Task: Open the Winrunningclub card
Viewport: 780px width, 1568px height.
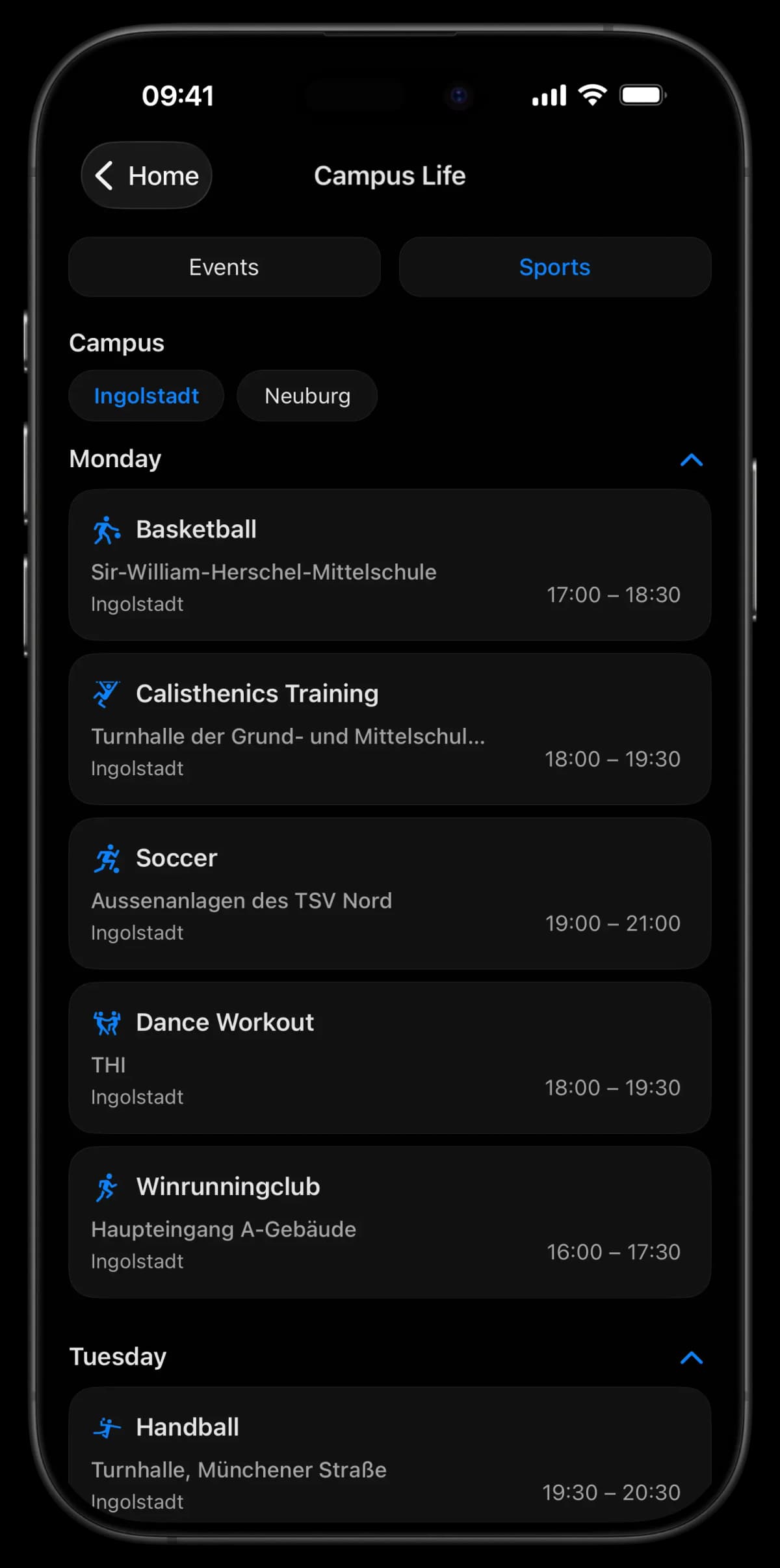Action: (389, 1222)
